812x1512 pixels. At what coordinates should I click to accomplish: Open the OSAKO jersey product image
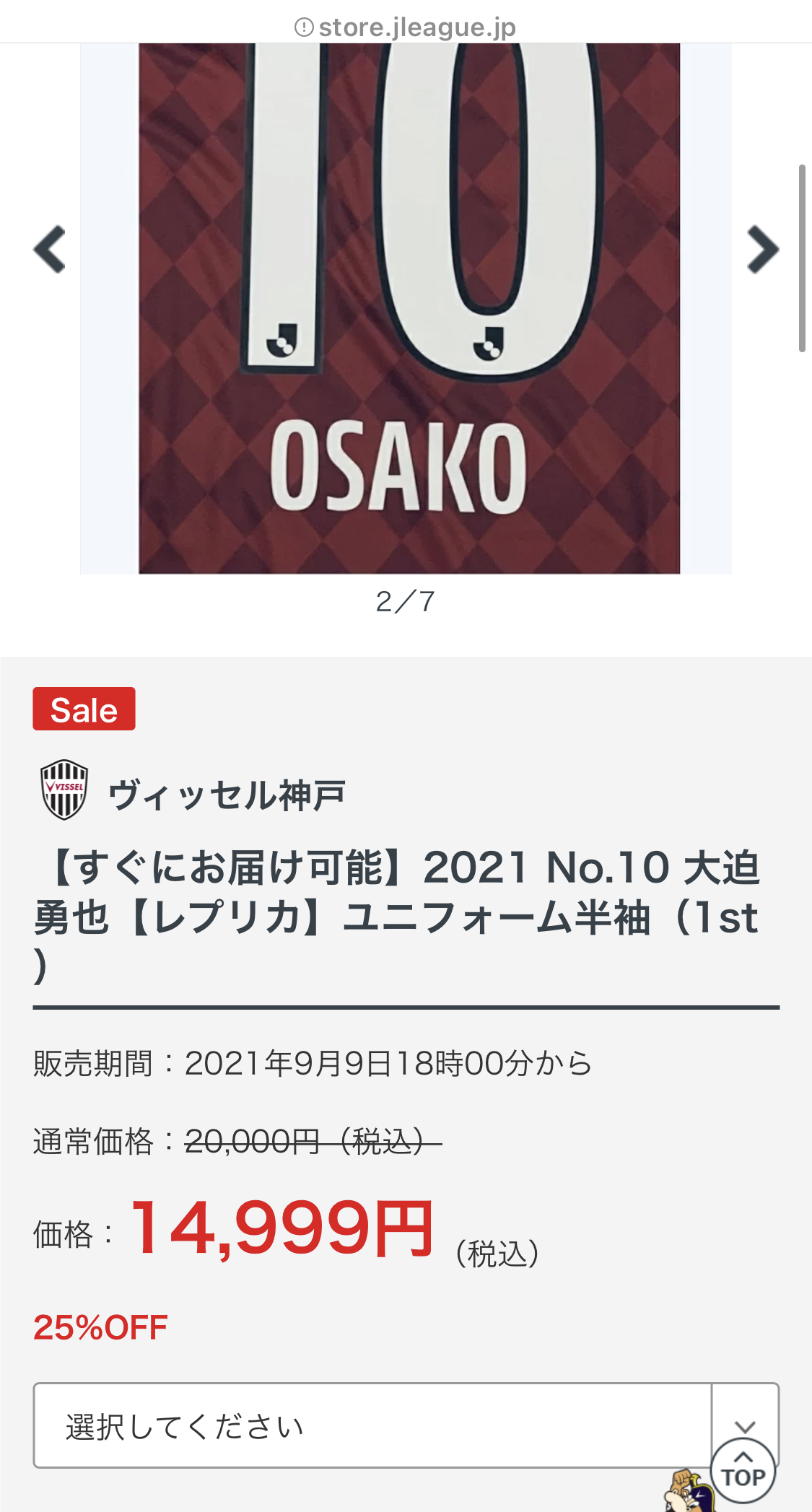[409, 308]
